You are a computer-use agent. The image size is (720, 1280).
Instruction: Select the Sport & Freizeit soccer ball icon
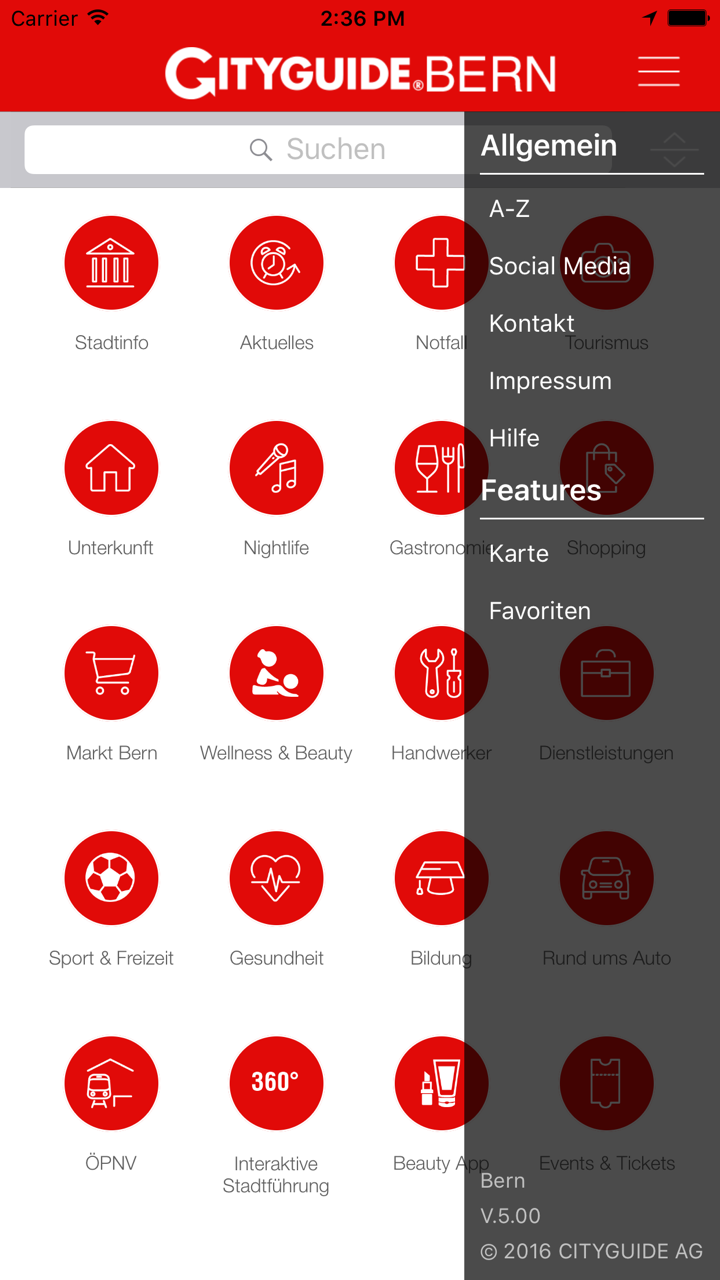(x=111, y=878)
